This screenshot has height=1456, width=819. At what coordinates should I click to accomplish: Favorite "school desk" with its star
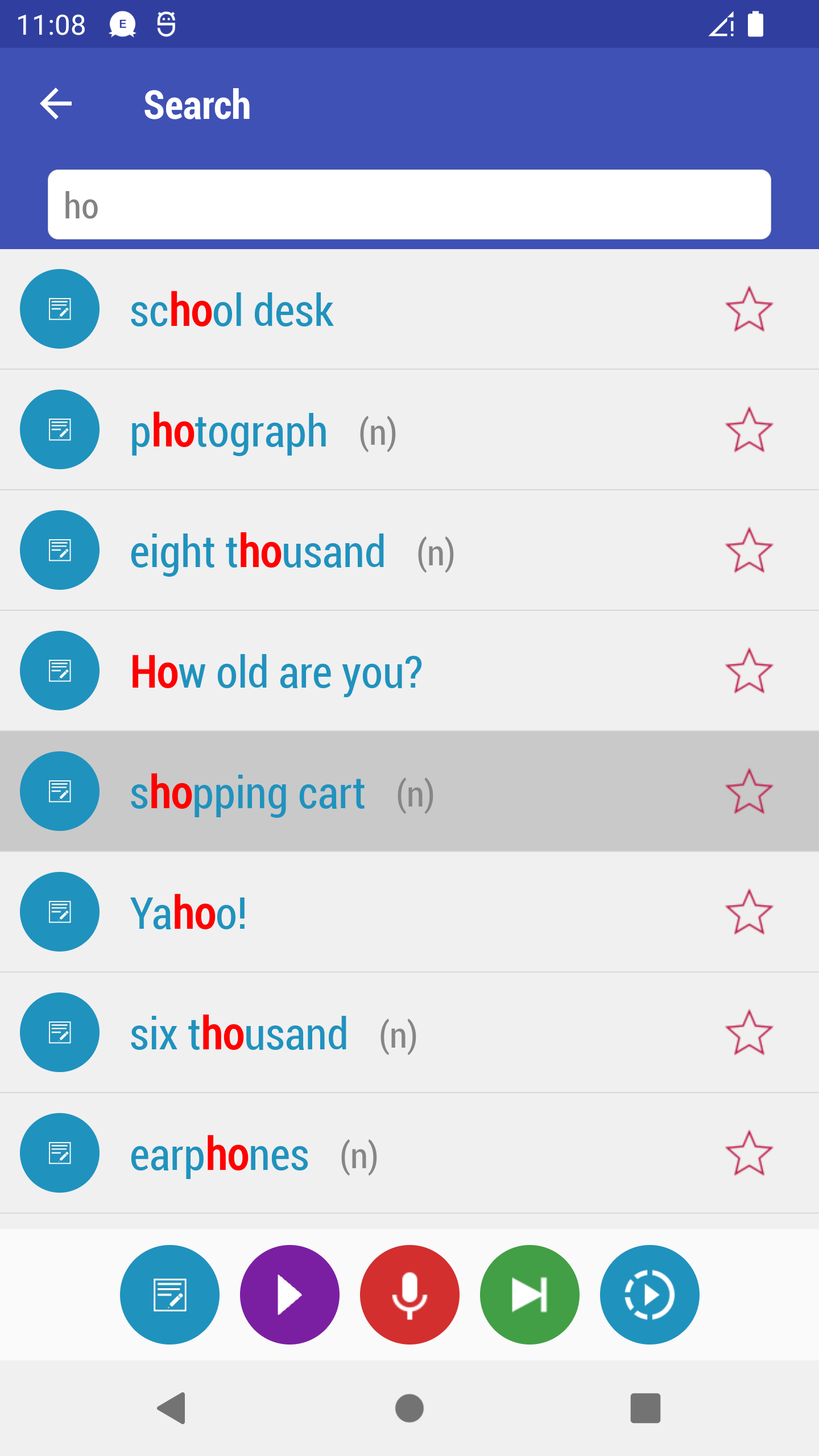tap(748, 309)
